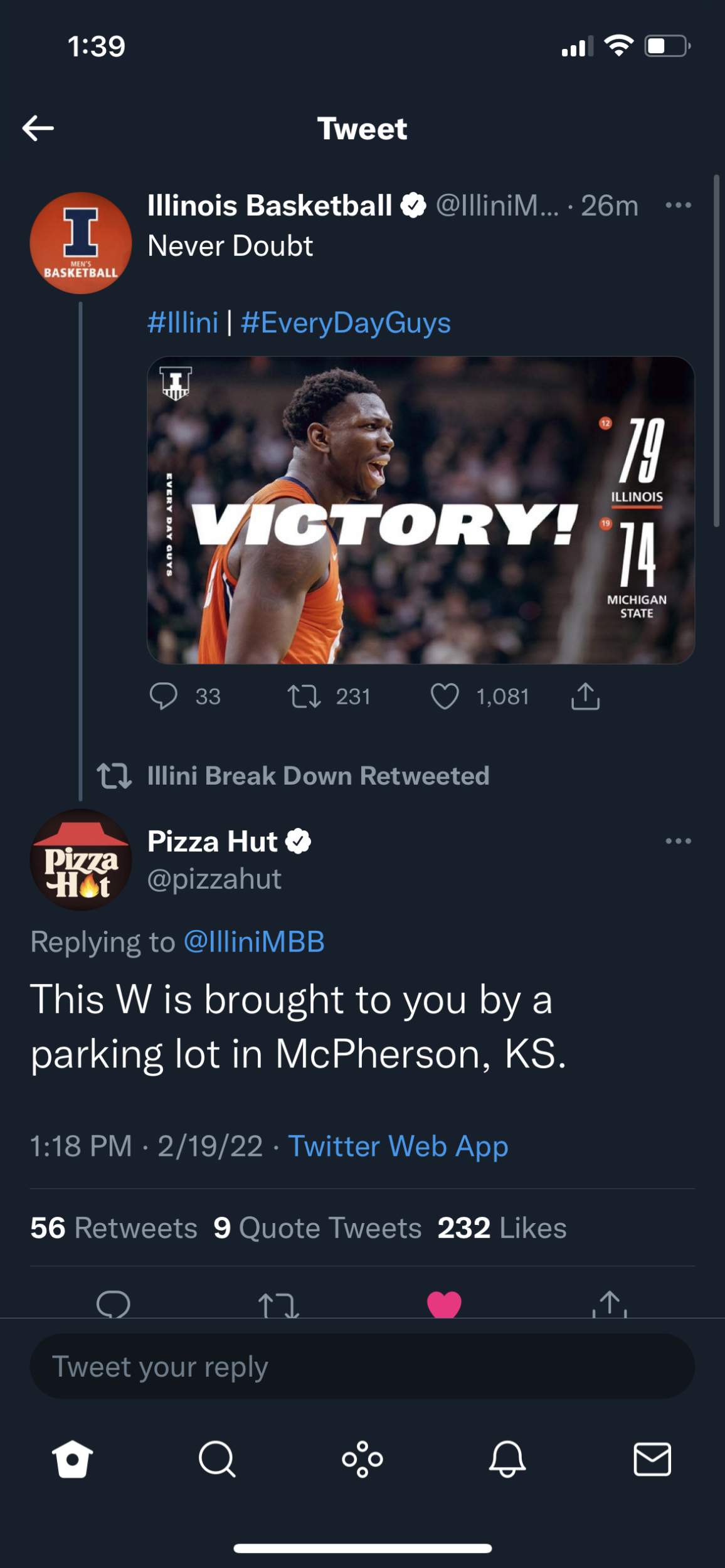The height and width of the screenshot is (1568, 725).
Task: Focus the Tweet your reply field
Action: click(x=362, y=1366)
